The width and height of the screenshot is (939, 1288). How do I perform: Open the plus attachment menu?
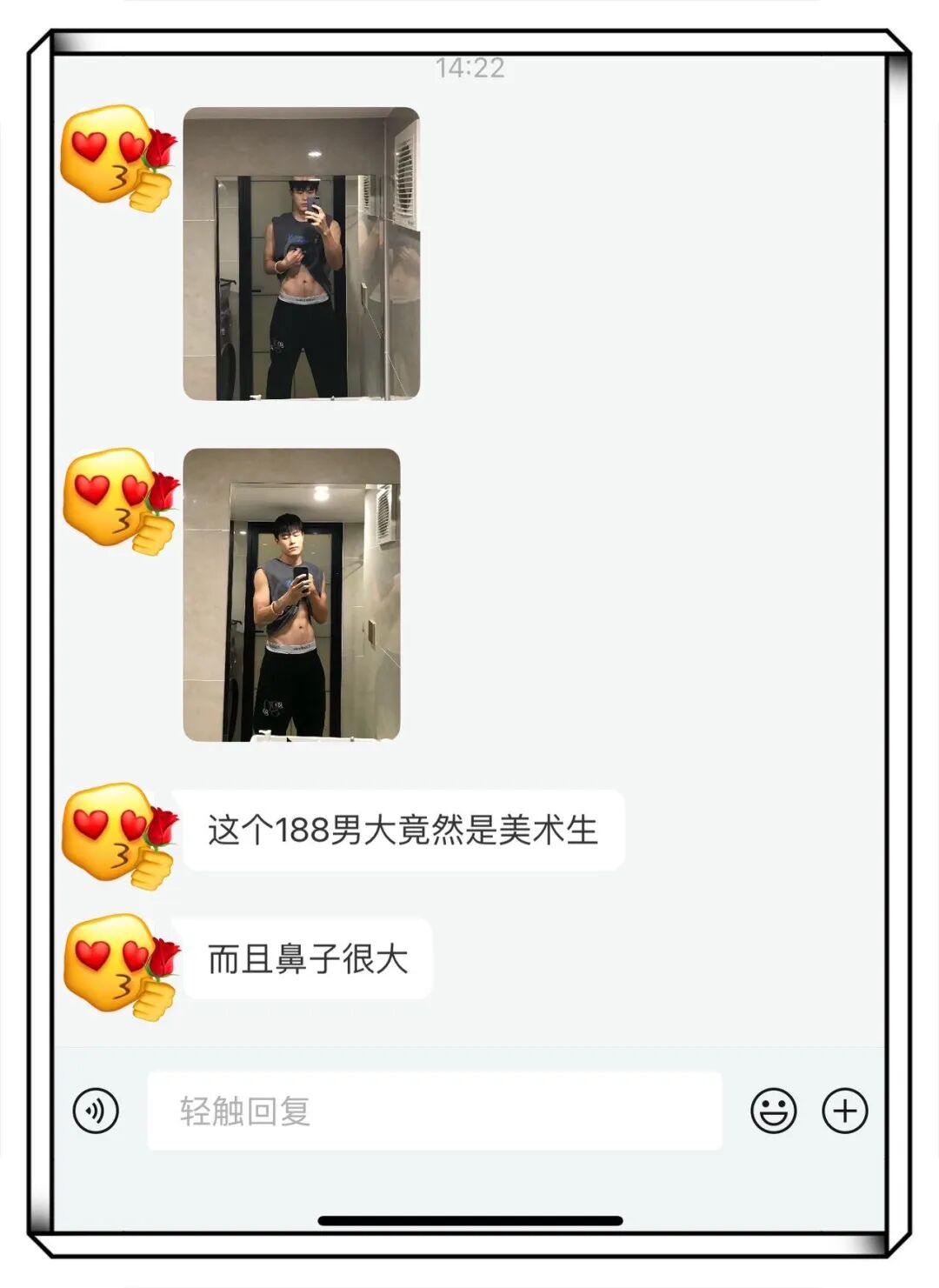(845, 1111)
